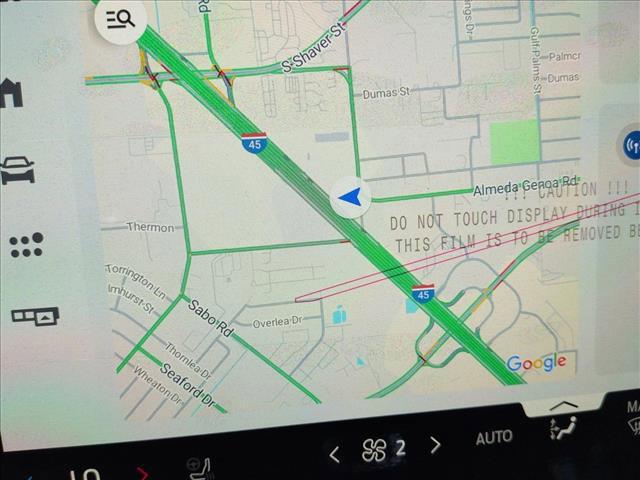Screen dimensions: 640x480
Task: Open the vehicle settings car icon
Action: (19, 171)
